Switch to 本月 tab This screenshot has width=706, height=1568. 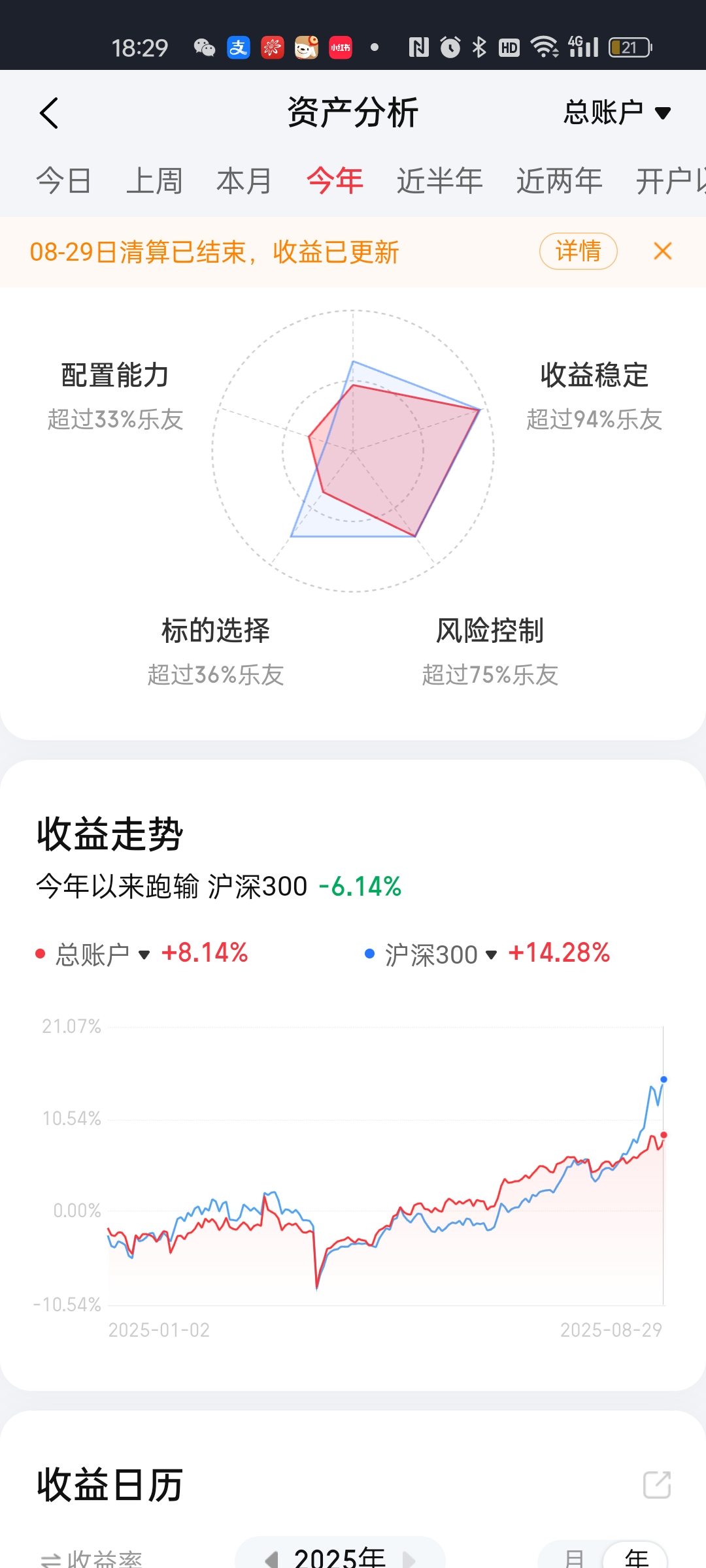tap(244, 181)
